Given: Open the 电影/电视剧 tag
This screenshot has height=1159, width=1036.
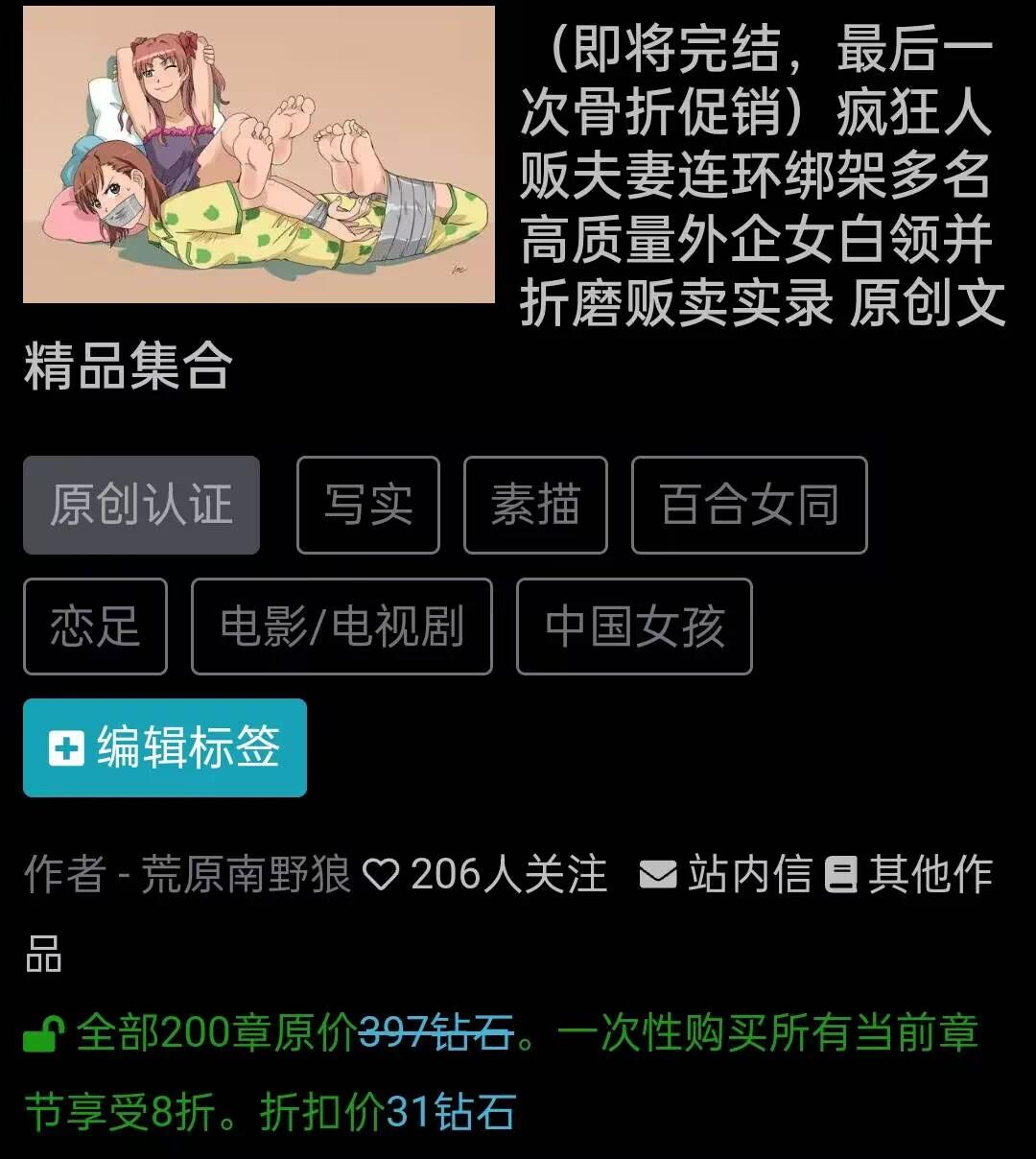Looking at the screenshot, I should (x=341, y=627).
